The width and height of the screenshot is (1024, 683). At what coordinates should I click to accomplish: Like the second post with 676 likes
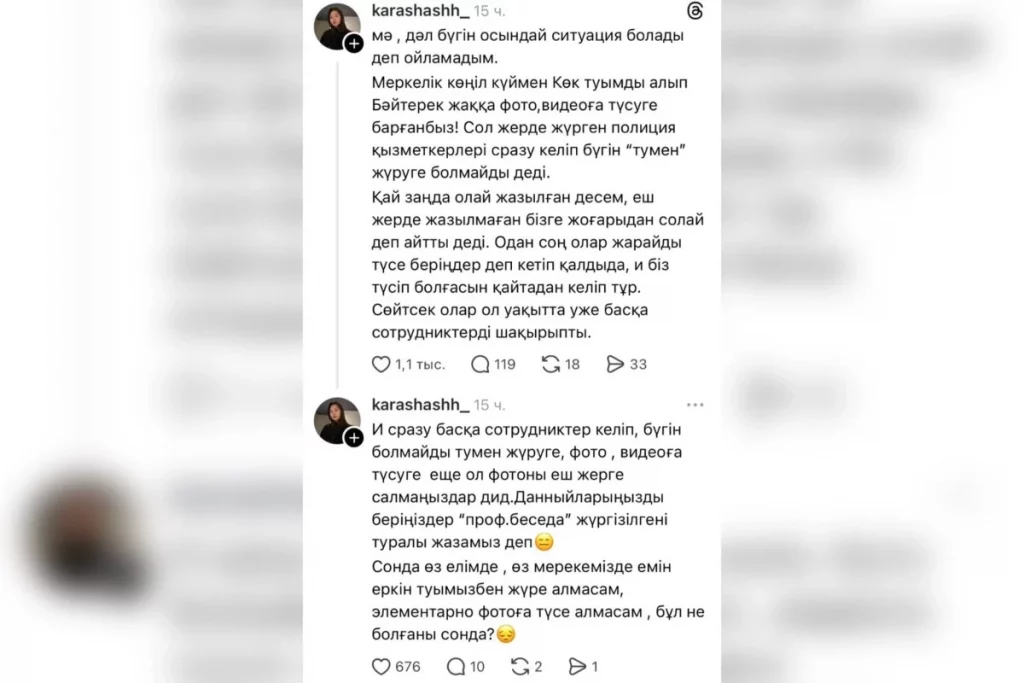[381, 666]
